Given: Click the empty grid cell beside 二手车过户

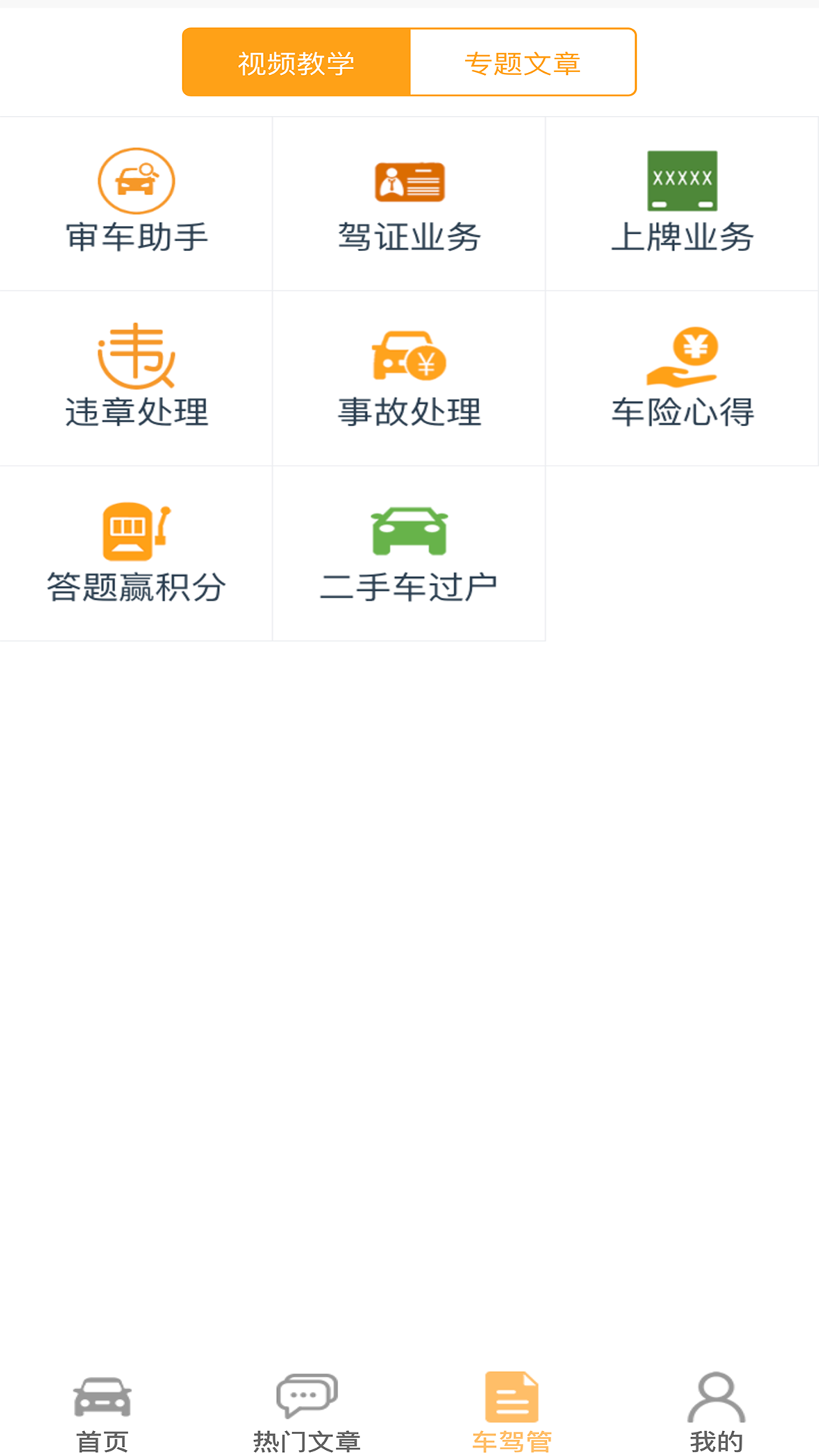Looking at the screenshot, I should [x=682, y=554].
